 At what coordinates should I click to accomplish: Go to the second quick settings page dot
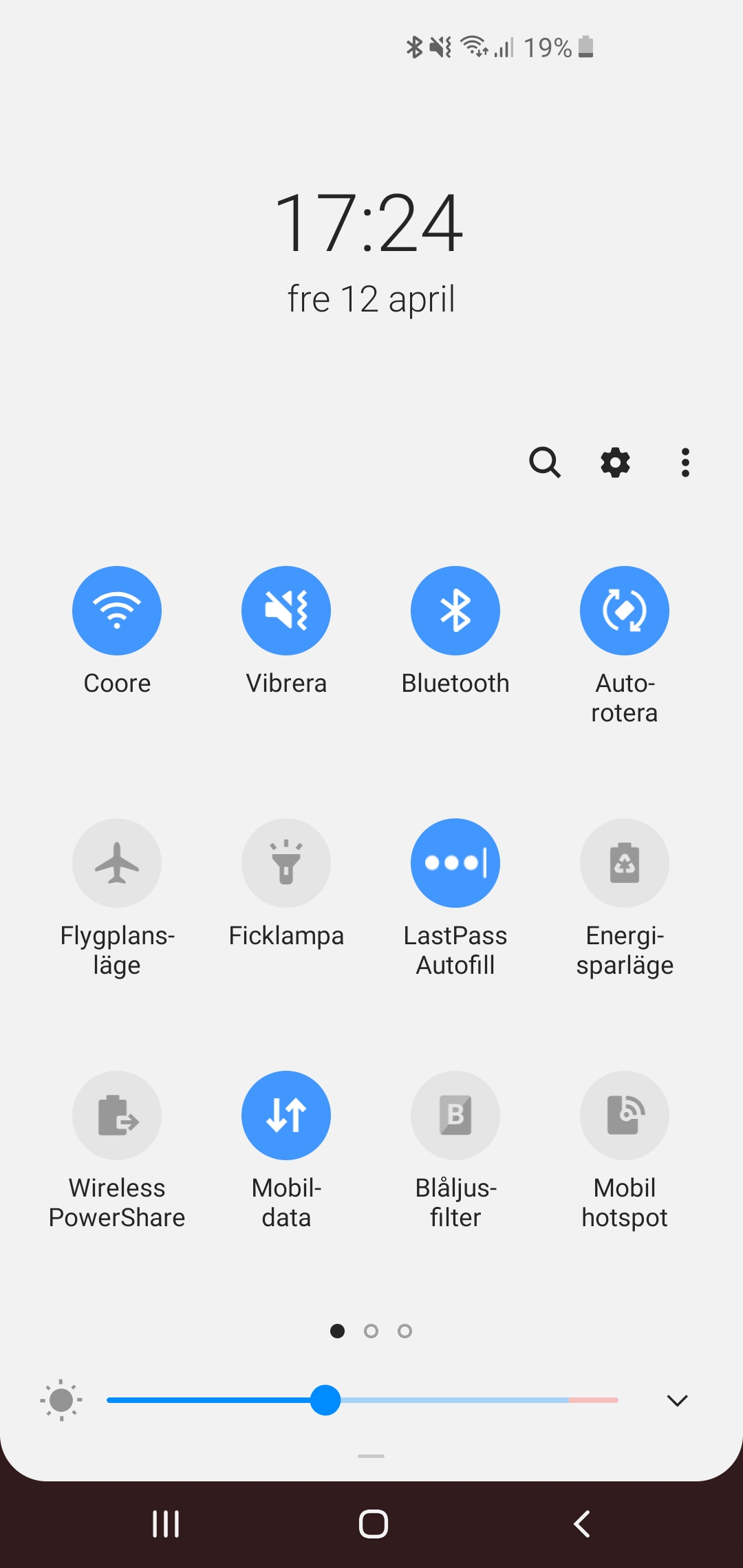point(371,1331)
